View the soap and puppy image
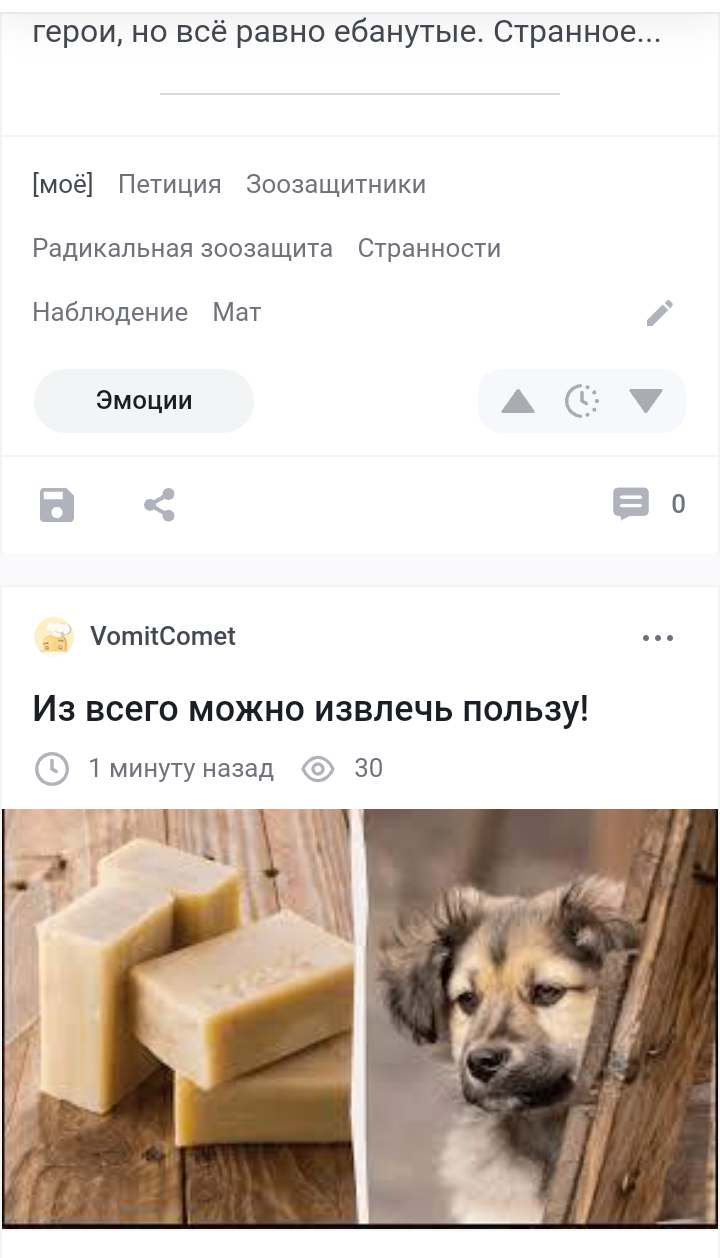 click(x=360, y=1016)
